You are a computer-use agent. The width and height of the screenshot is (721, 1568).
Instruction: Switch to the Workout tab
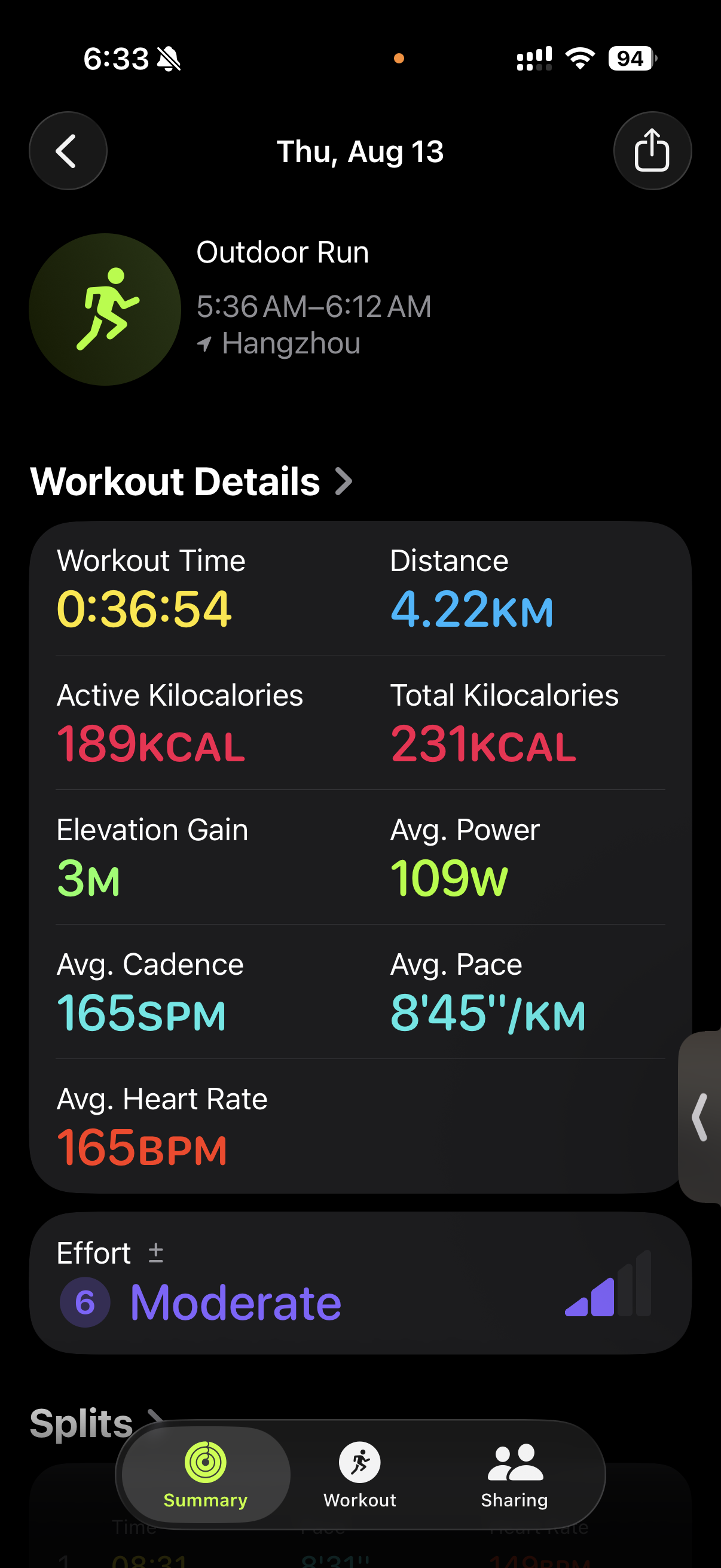pos(359,1475)
